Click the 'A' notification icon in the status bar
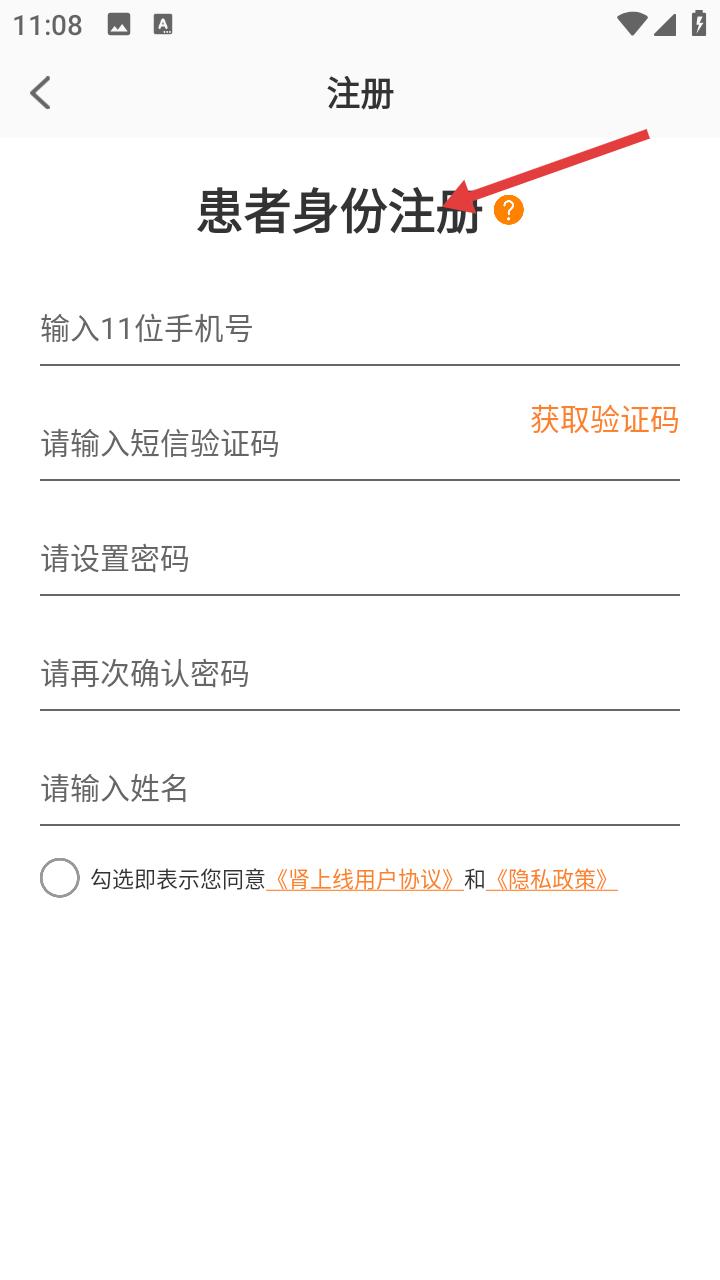Viewport: 720px width, 1280px height. pos(163,22)
